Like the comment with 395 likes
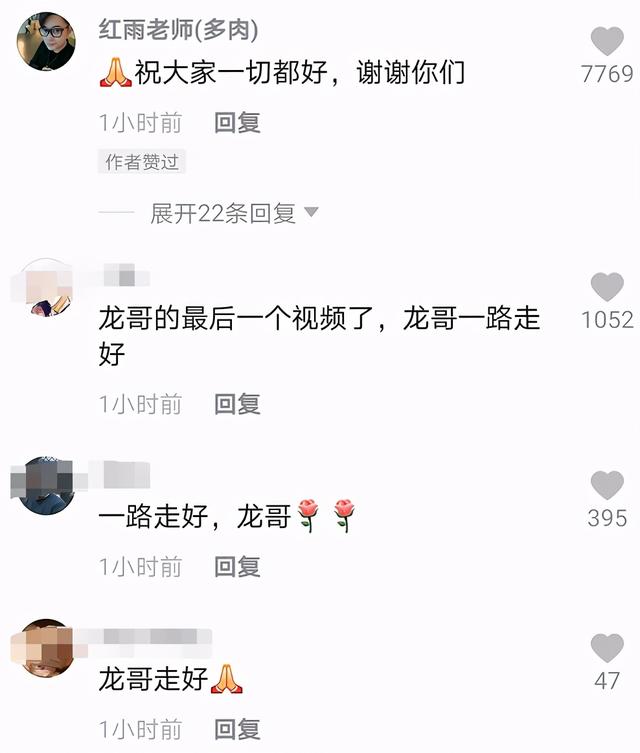 click(607, 486)
